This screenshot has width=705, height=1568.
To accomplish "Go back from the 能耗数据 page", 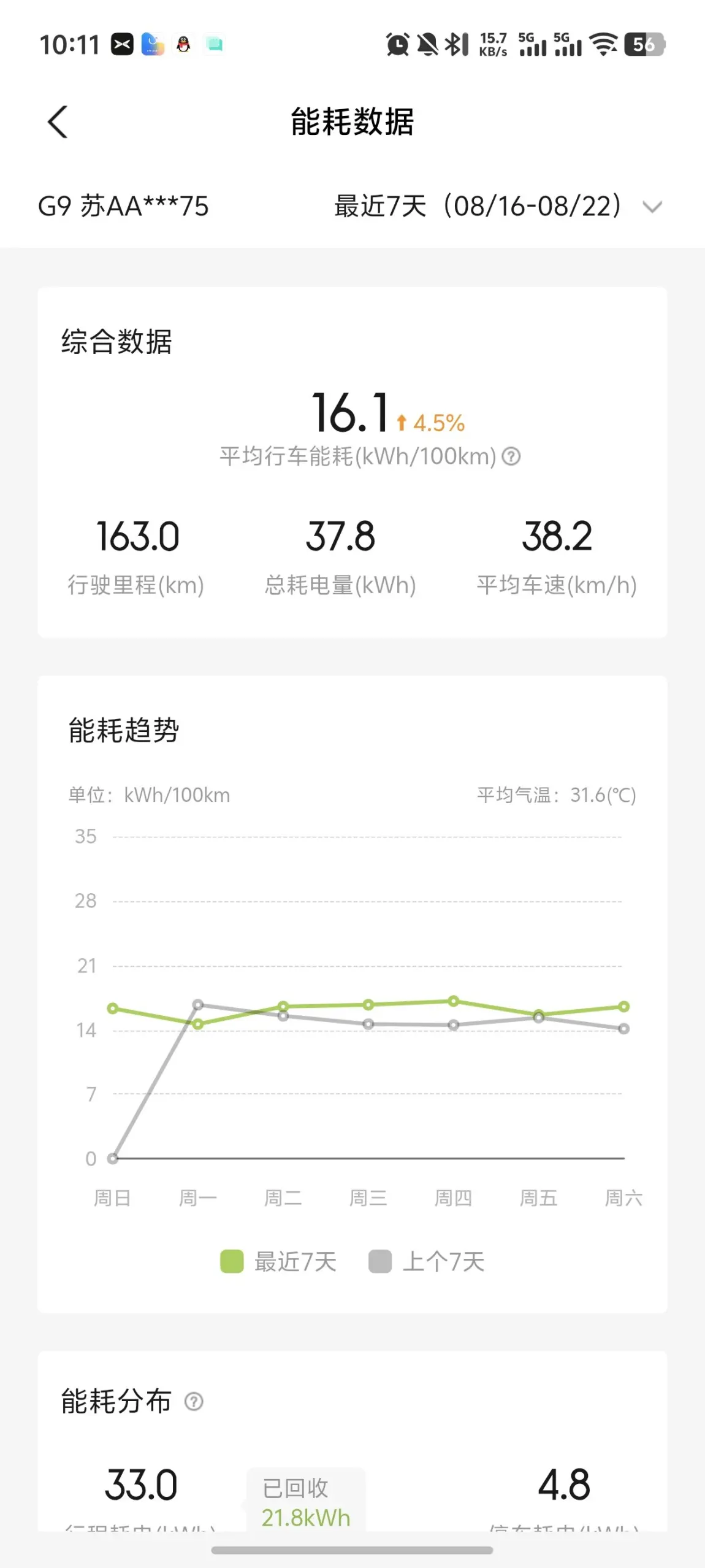I will click(x=58, y=121).
